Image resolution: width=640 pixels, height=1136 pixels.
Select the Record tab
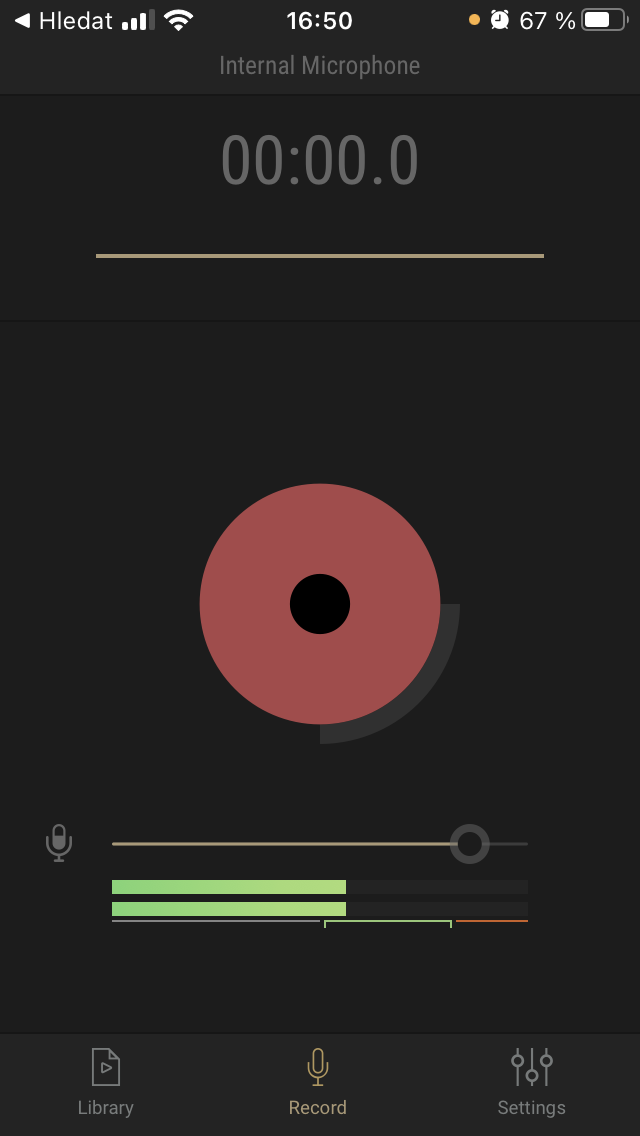tap(318, 1082)
